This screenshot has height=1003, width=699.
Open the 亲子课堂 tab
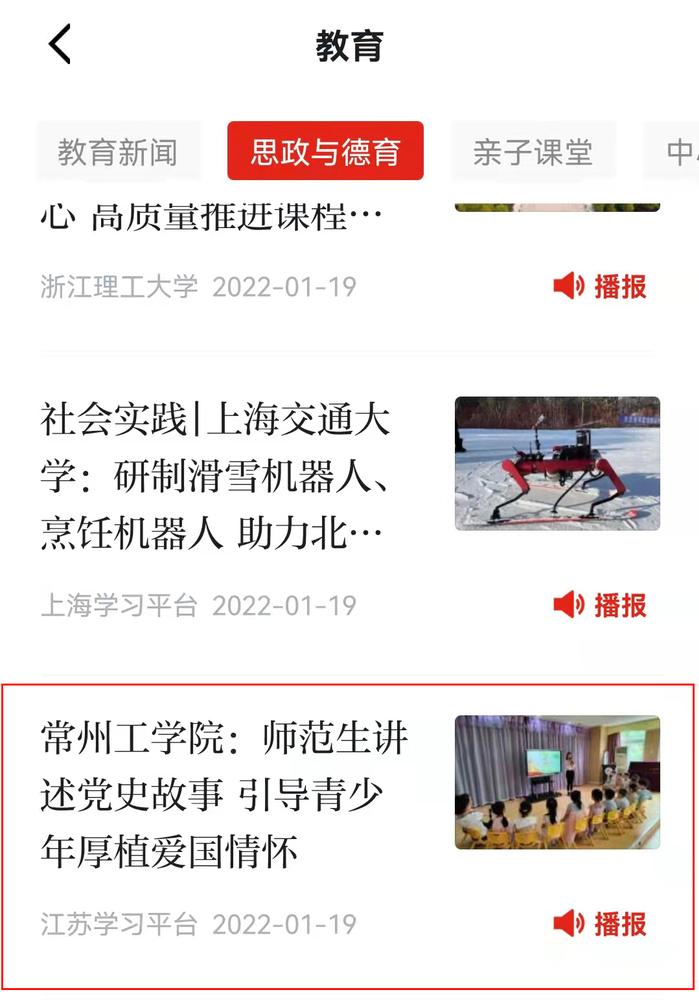[532, 152]
